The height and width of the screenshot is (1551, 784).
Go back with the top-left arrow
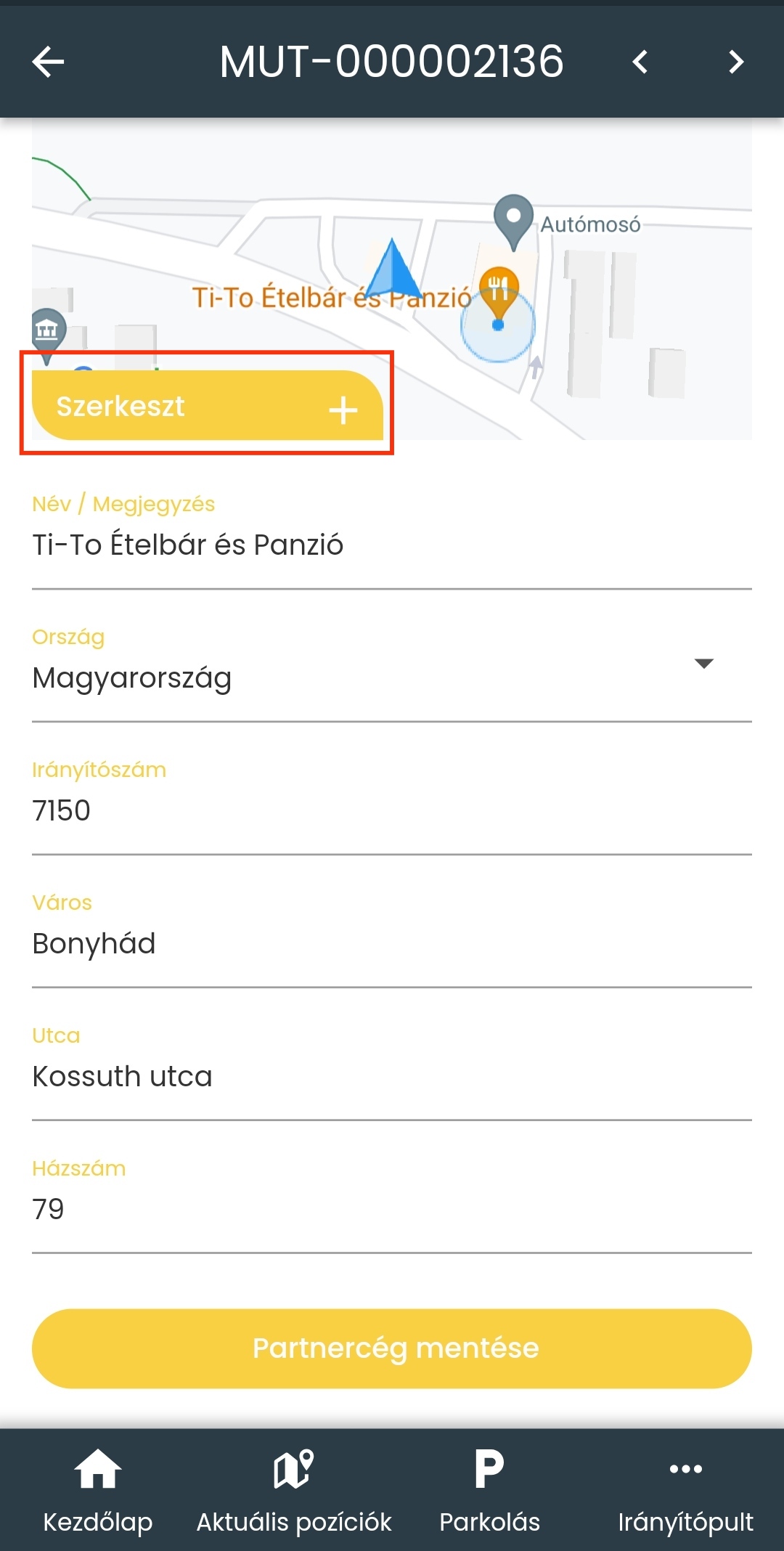[x=49, y=62]
